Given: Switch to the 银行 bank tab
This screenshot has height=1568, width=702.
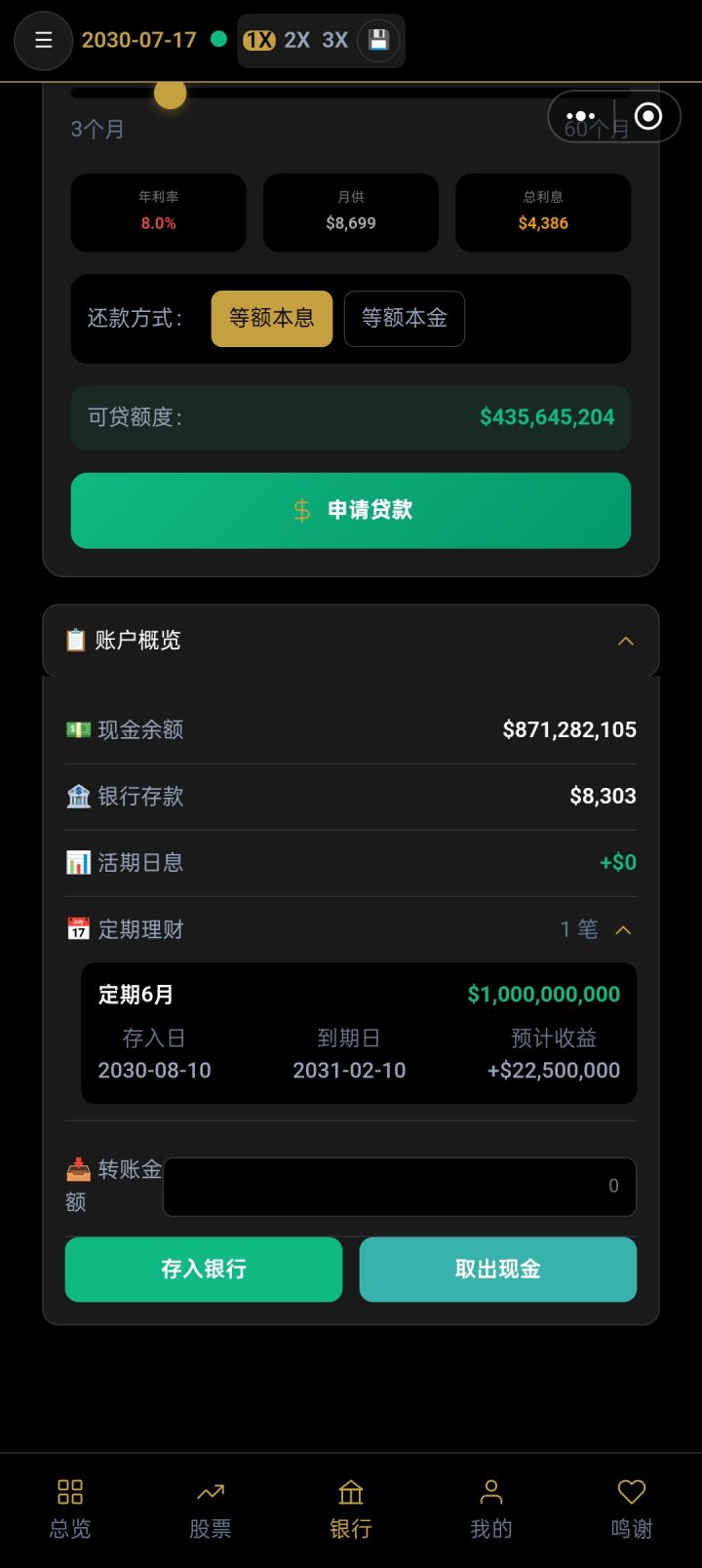Looking at the screenshot, I should click(x=350, y=1492).
